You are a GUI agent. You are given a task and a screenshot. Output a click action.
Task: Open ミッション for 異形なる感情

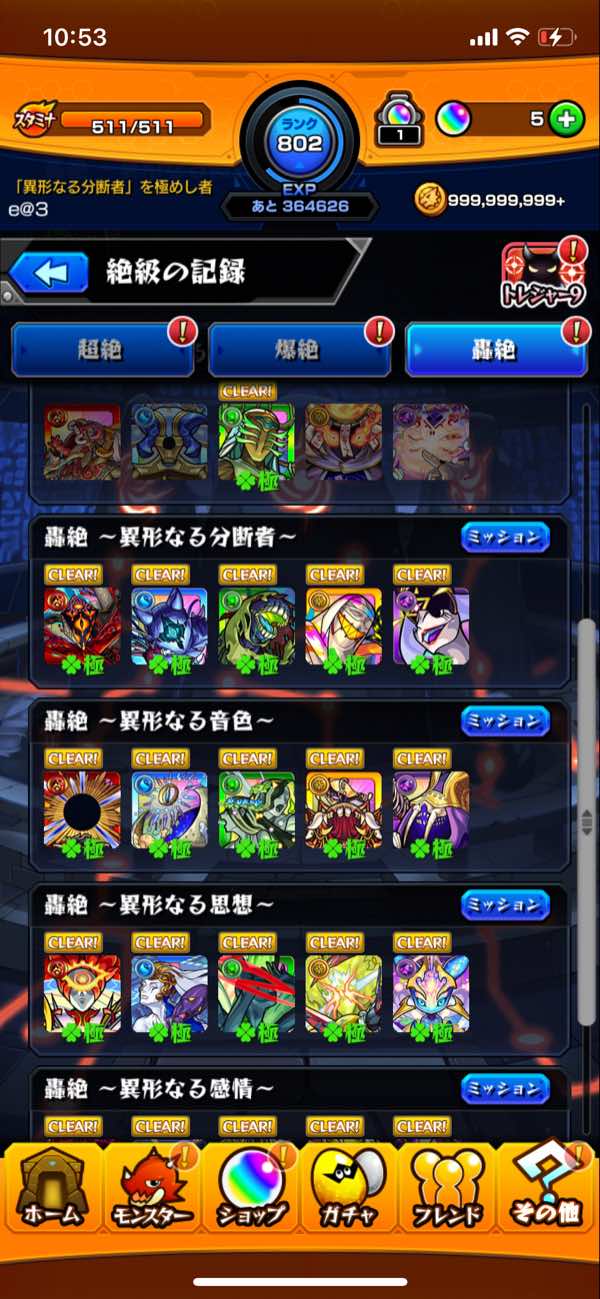point(505,1088)
